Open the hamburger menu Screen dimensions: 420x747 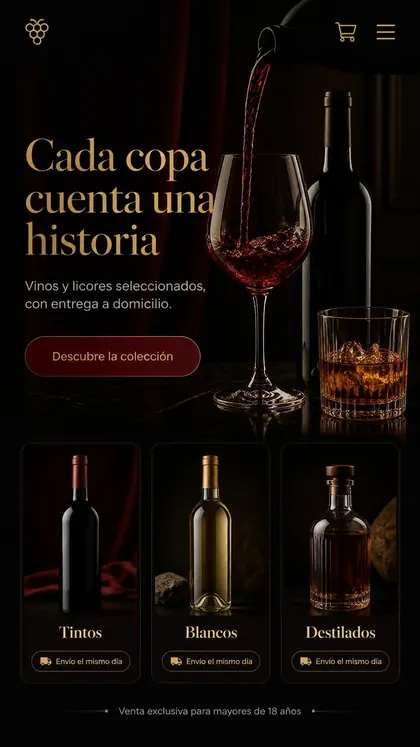click(x=386, y=32)
